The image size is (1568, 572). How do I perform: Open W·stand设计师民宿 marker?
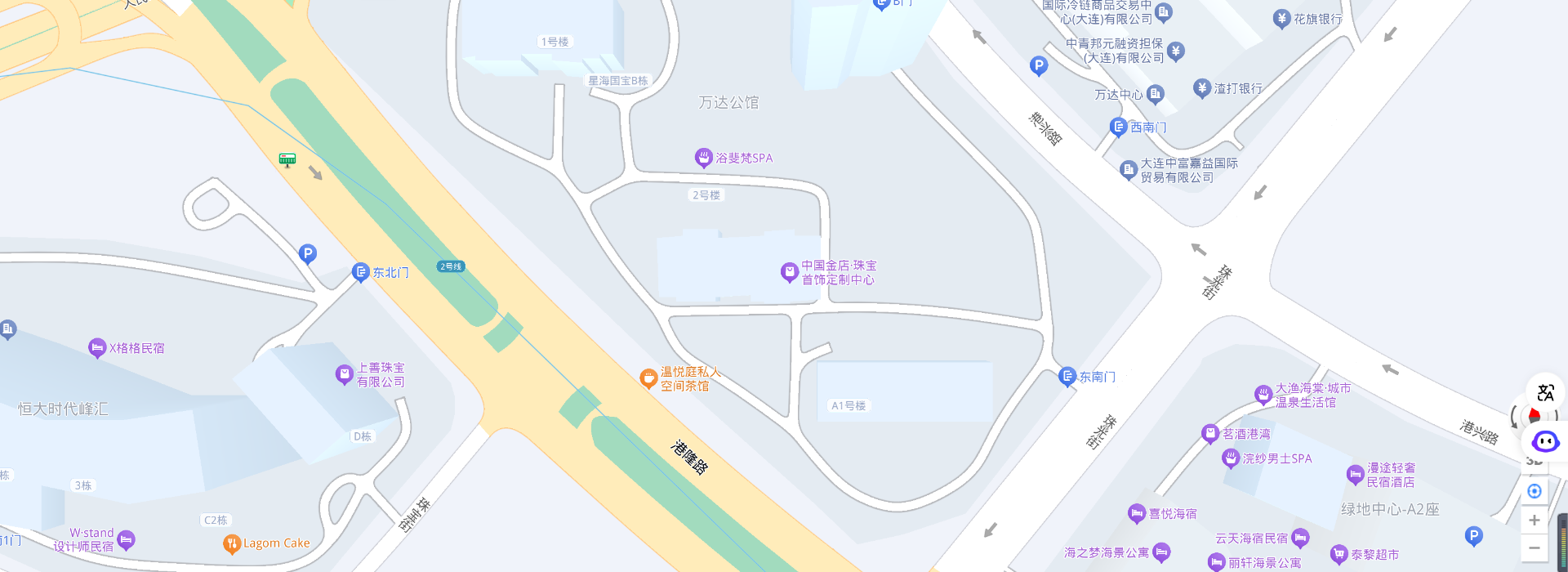coord(126,539)
